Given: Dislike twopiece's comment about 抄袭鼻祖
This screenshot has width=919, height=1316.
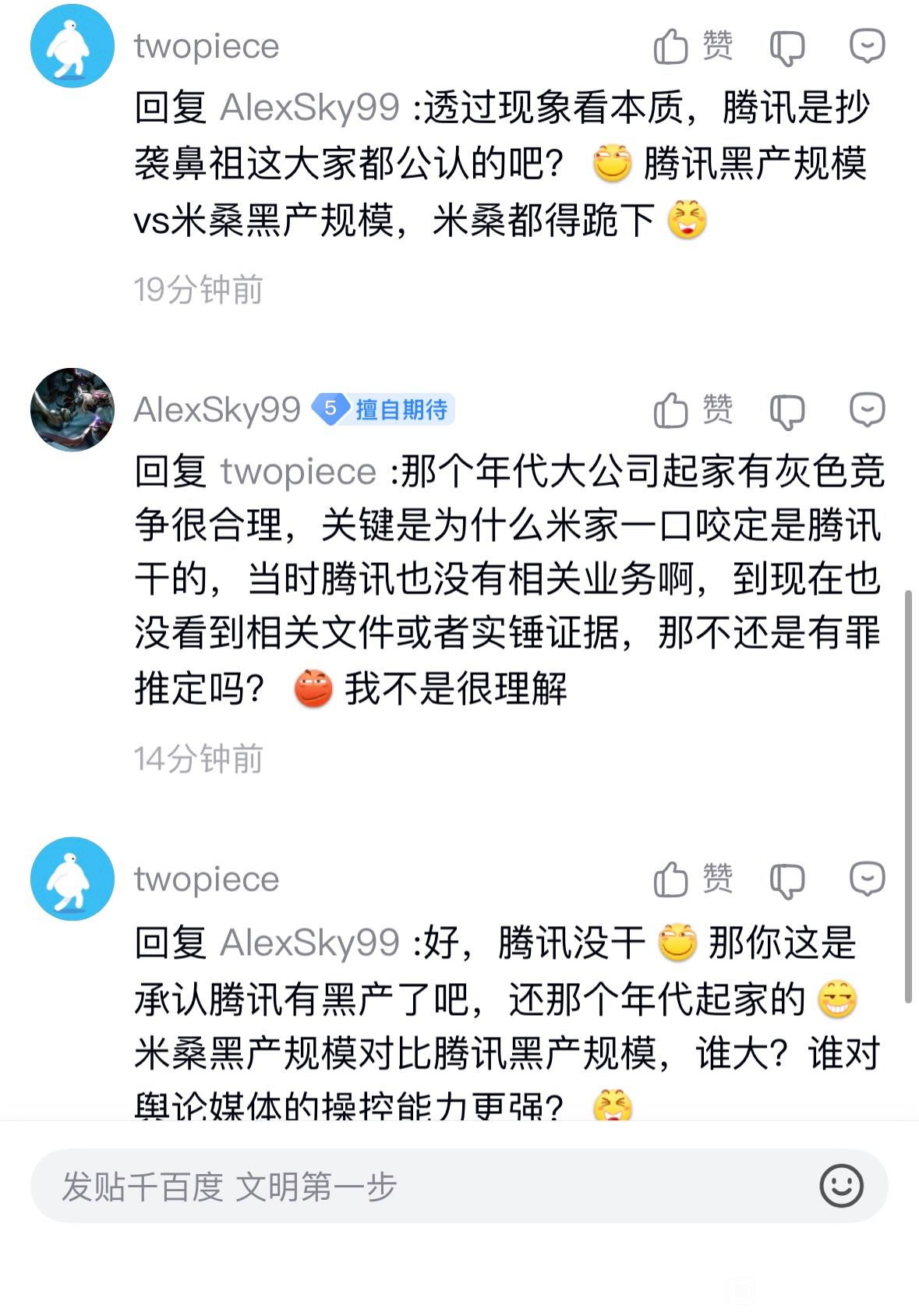Looking at the screenshot, I should point(787,48).
